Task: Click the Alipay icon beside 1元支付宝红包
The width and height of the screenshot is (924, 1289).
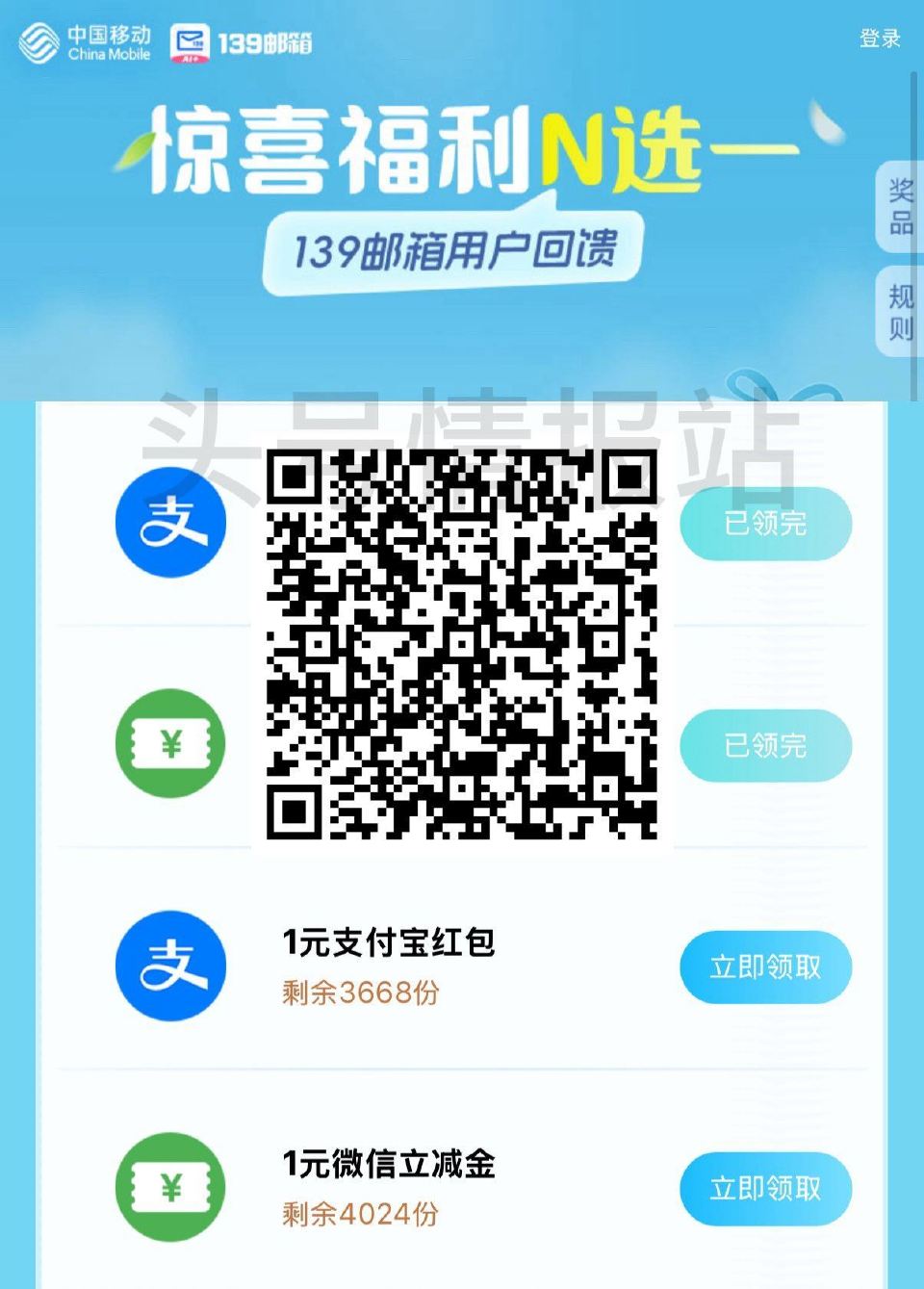Action: [169, 966]
